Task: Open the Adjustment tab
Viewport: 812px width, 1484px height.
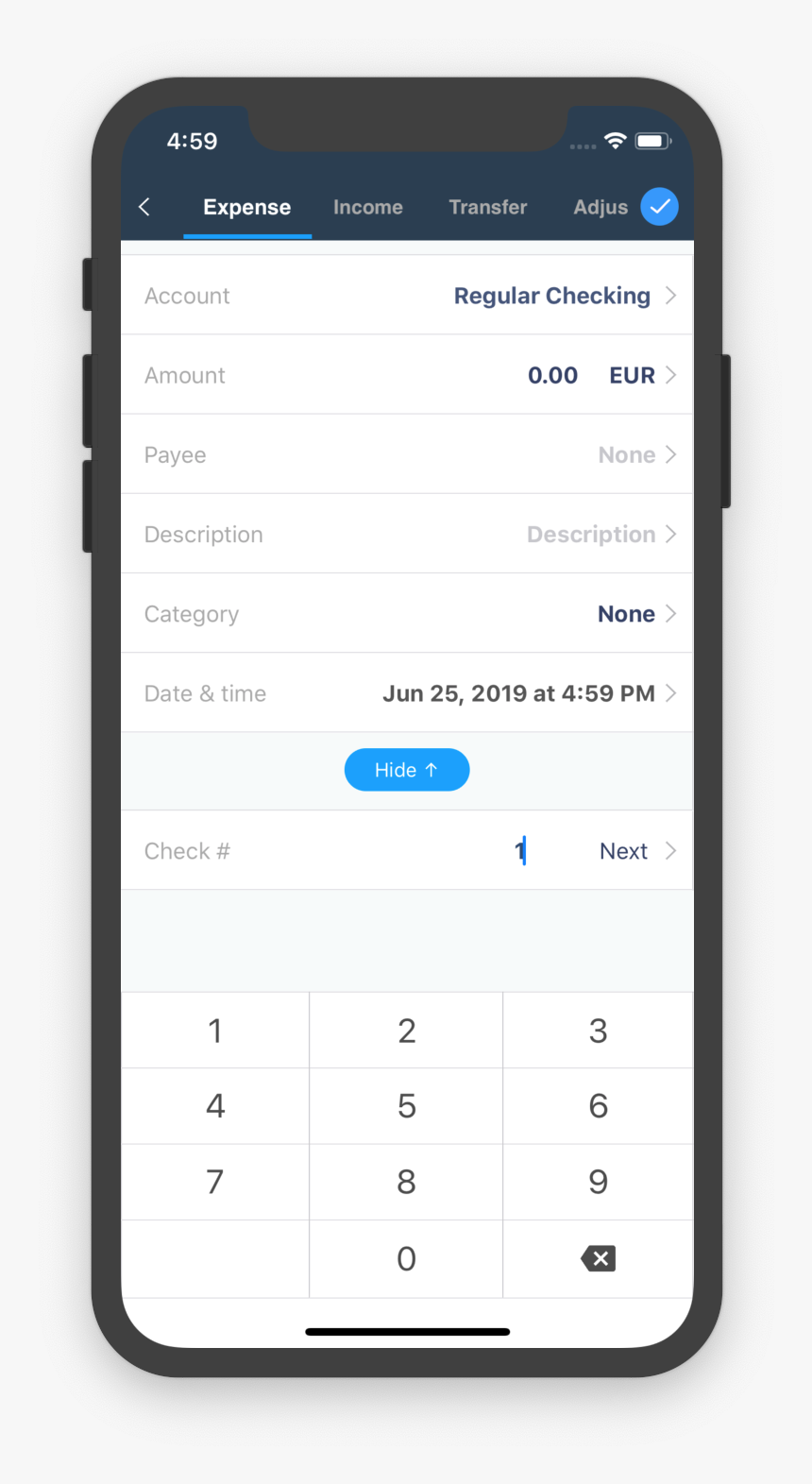Action: [x=601, y=207]
